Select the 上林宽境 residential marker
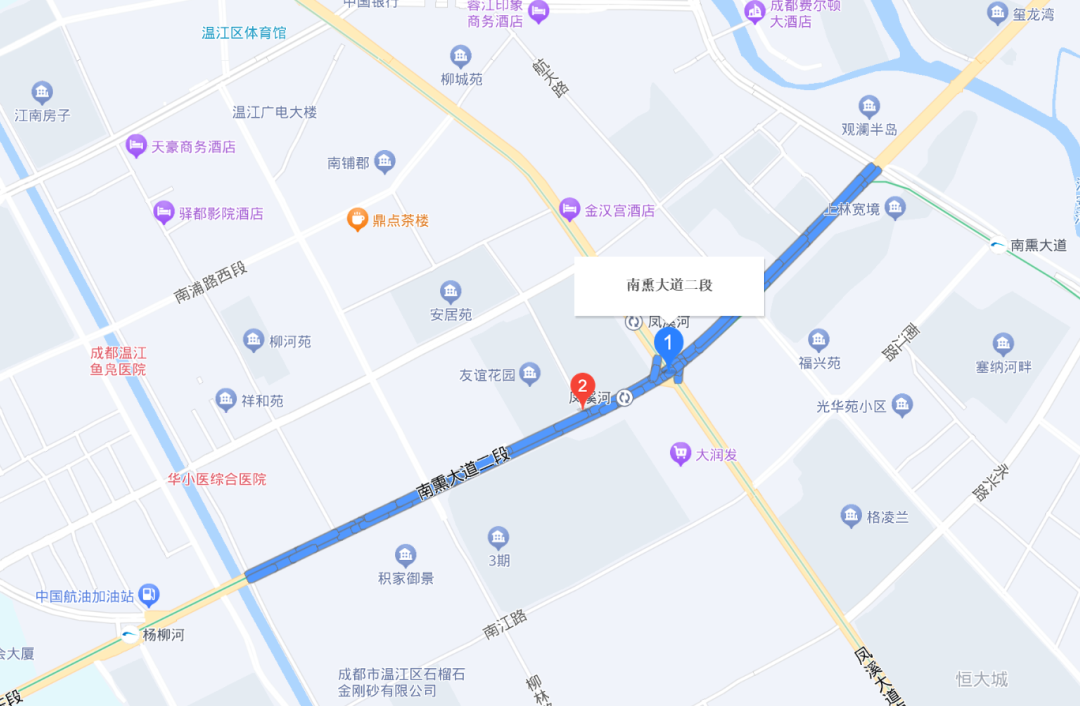Viewport: 1080px width, 706px height. coord(894,208)
